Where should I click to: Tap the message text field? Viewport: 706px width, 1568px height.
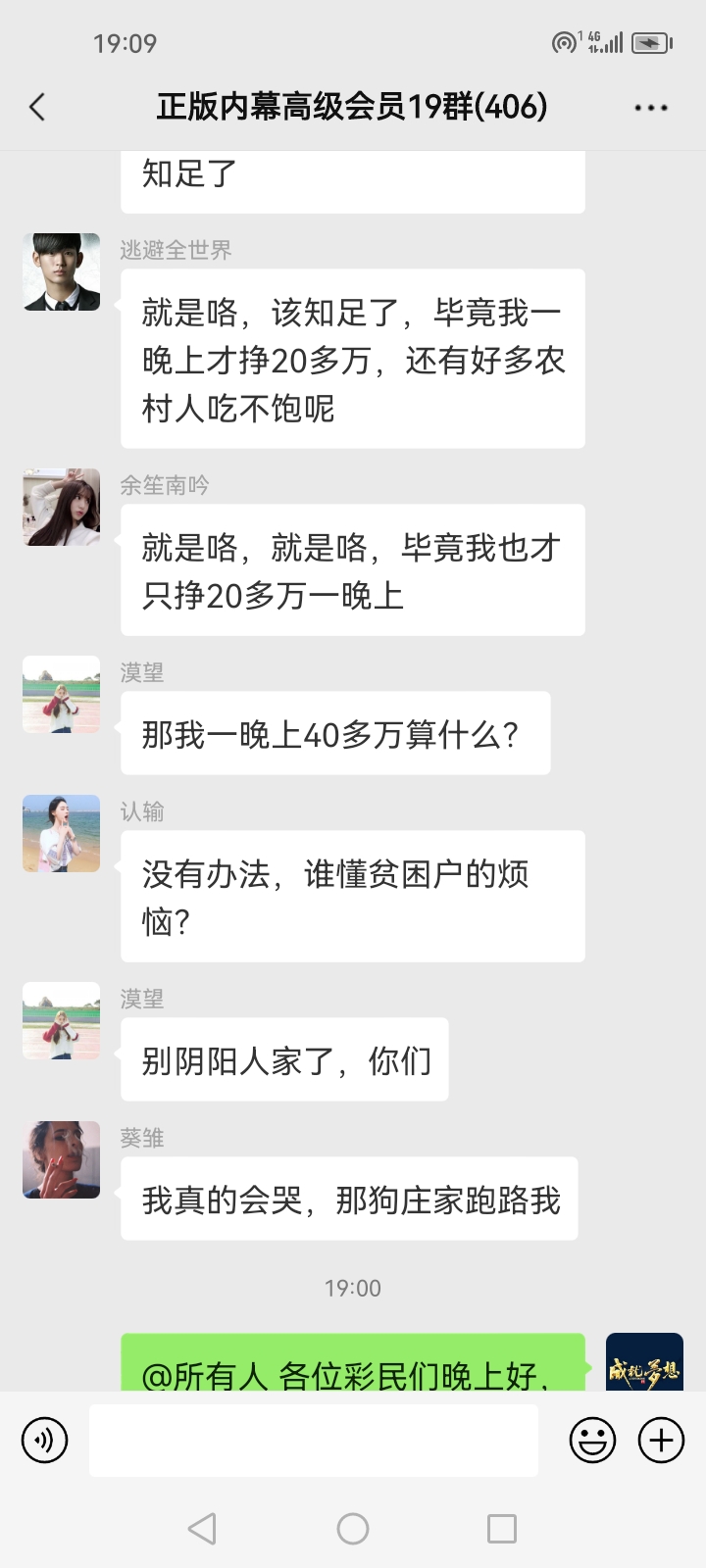314,1441
